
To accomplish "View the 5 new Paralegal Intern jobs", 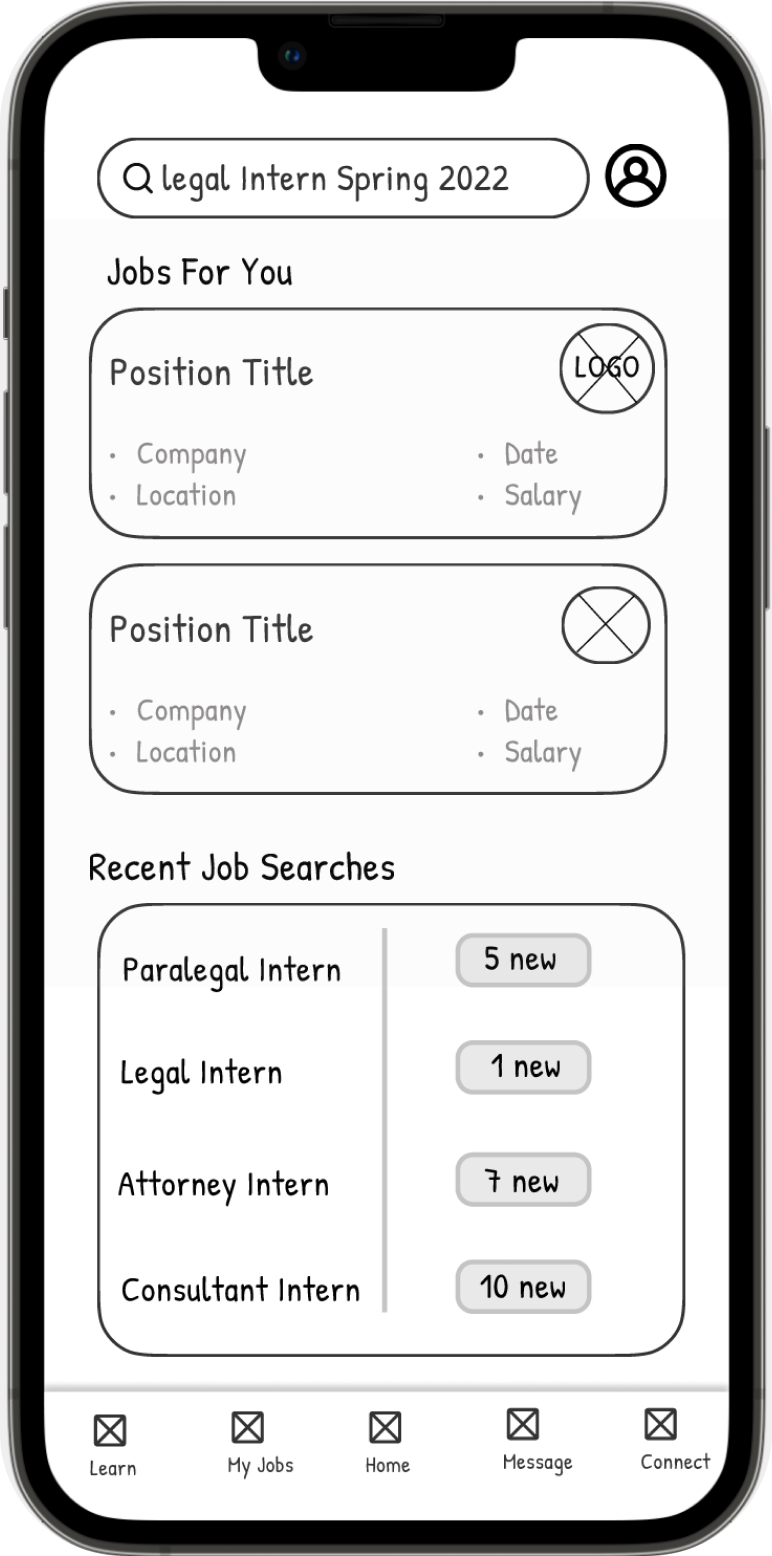I will (x=523, y=960).
